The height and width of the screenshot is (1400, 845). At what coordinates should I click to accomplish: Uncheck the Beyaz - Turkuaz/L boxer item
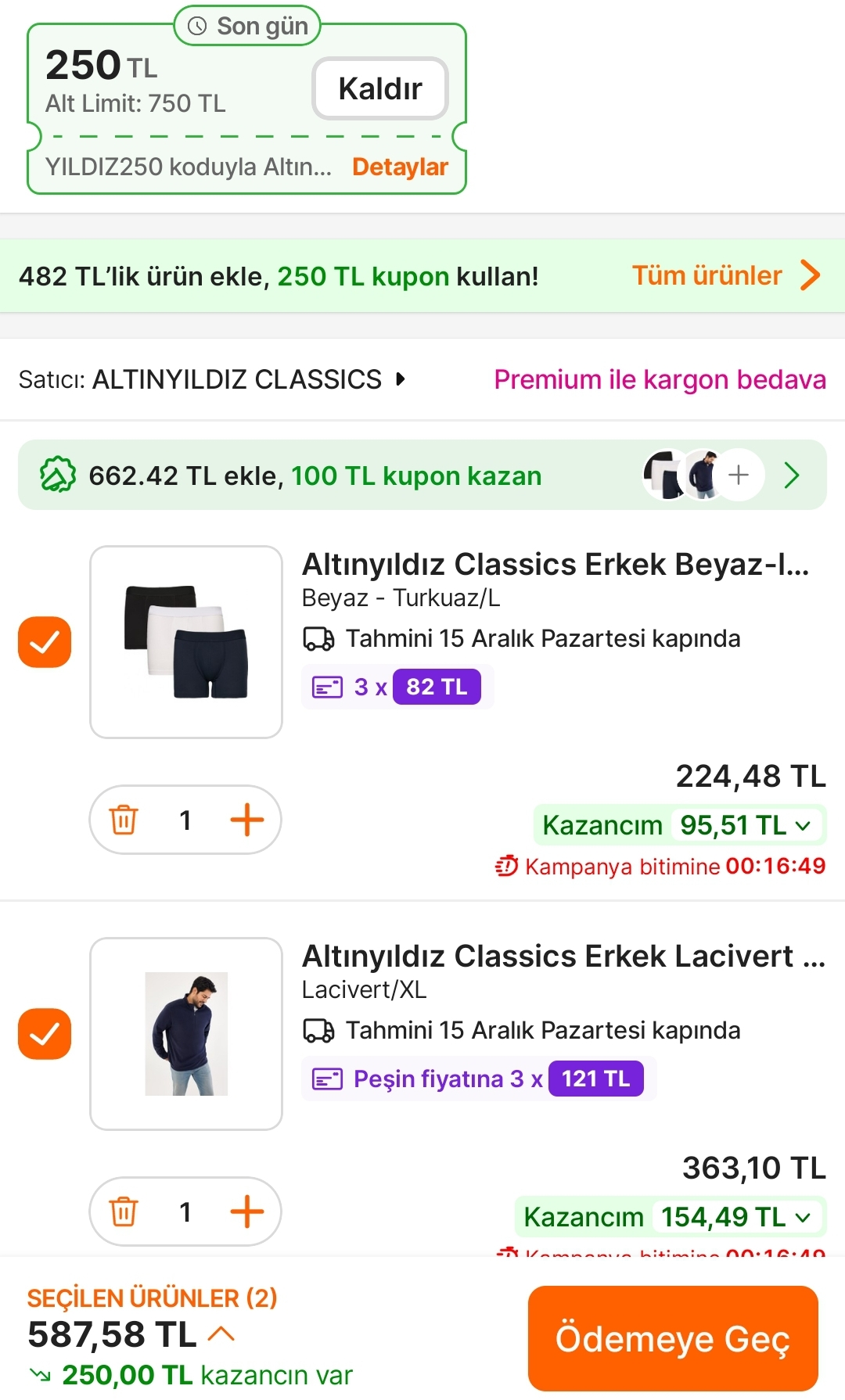point(45,642)
